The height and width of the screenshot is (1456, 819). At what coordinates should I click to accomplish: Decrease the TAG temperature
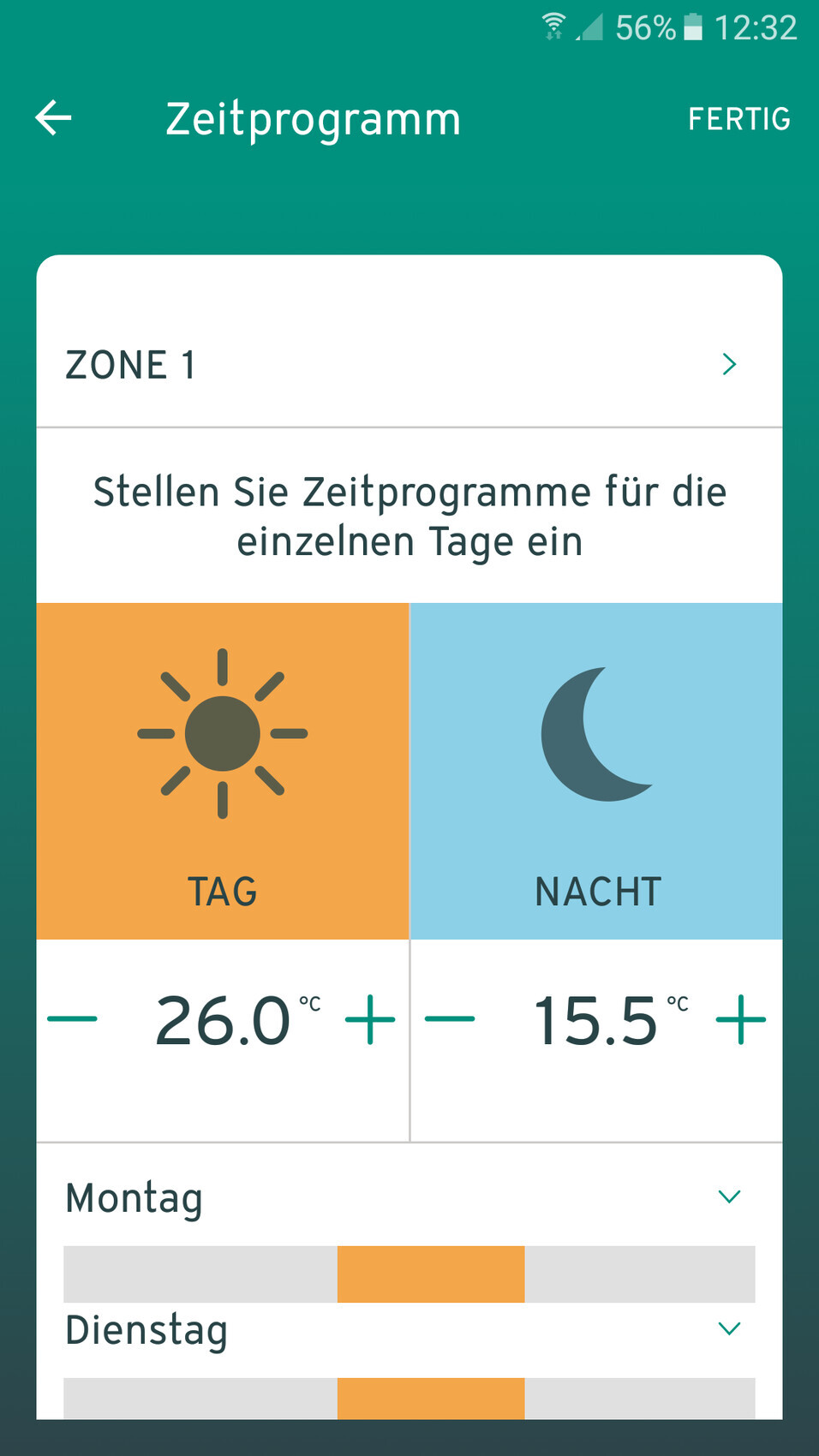point(73,1019)
